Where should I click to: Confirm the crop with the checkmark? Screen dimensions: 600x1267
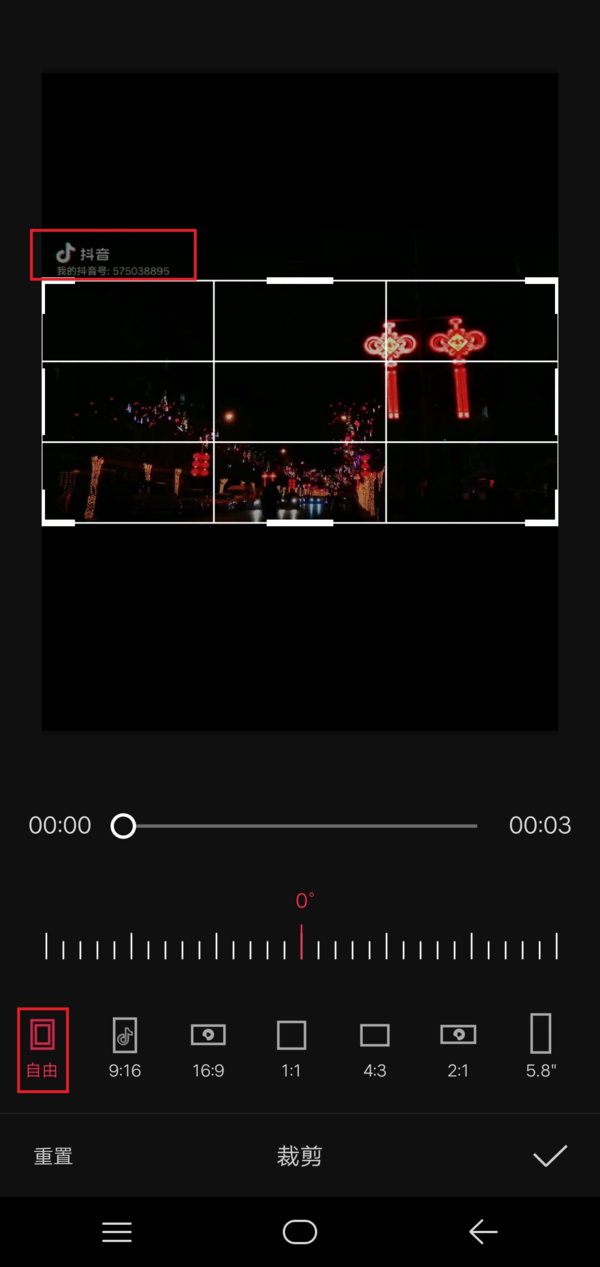point(549,1156)
